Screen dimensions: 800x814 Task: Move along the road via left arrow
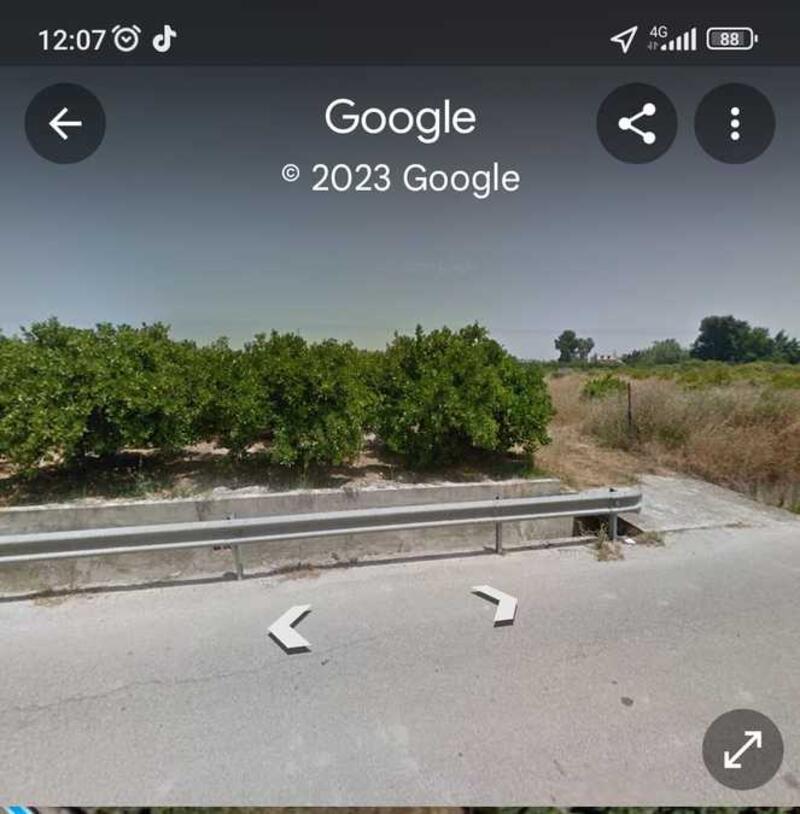coord(289,629)
